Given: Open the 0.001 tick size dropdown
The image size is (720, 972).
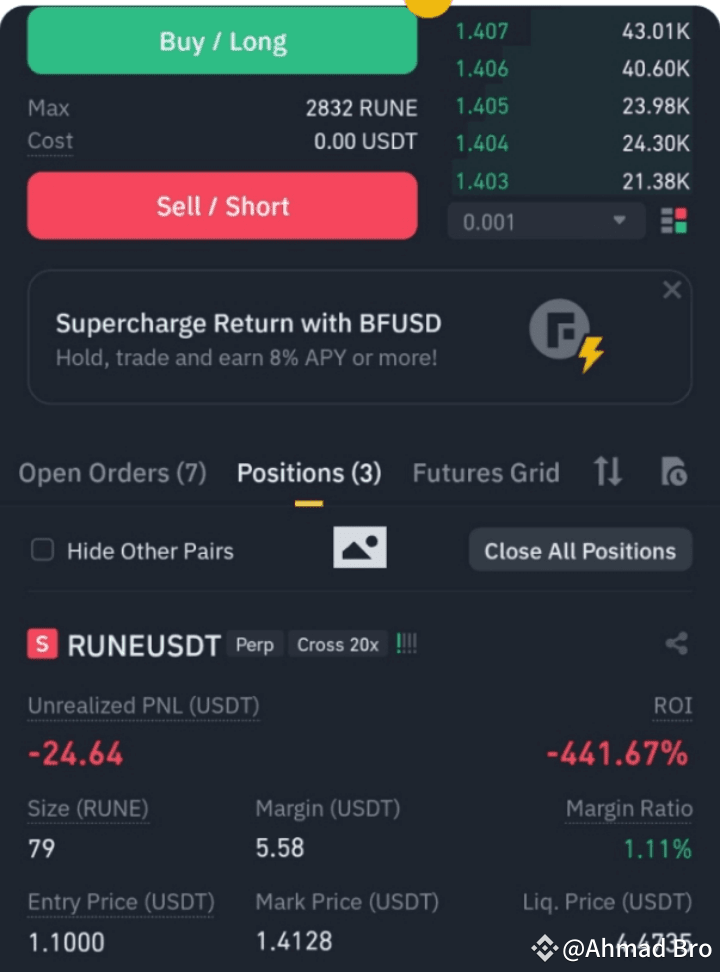Looking at the screenshot, I should point(545,221).
